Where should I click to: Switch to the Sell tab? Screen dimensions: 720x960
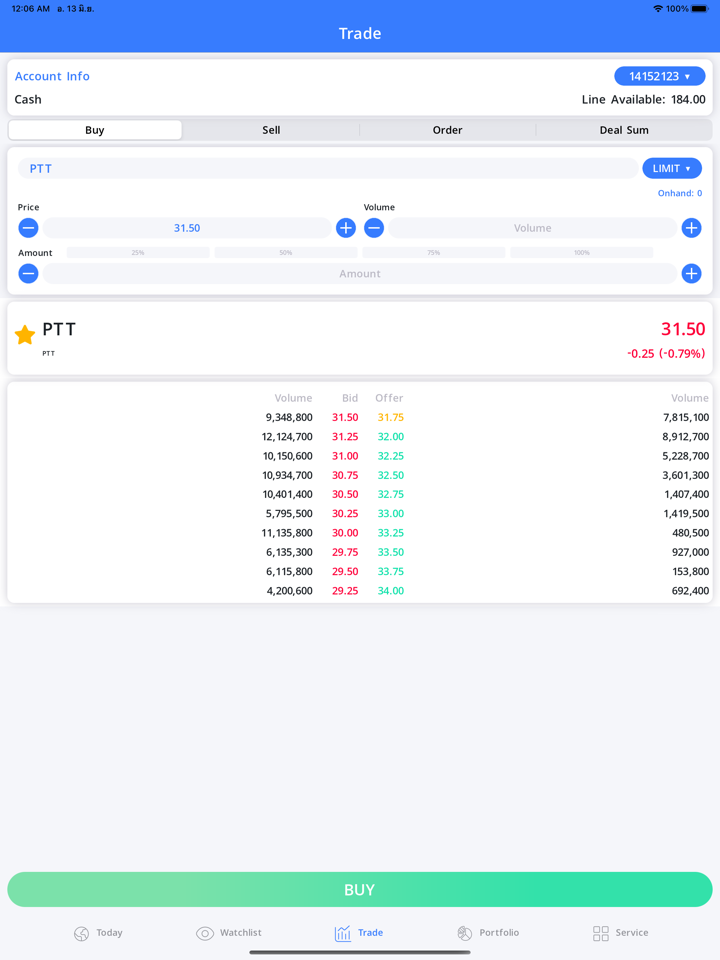pos(271,130)
